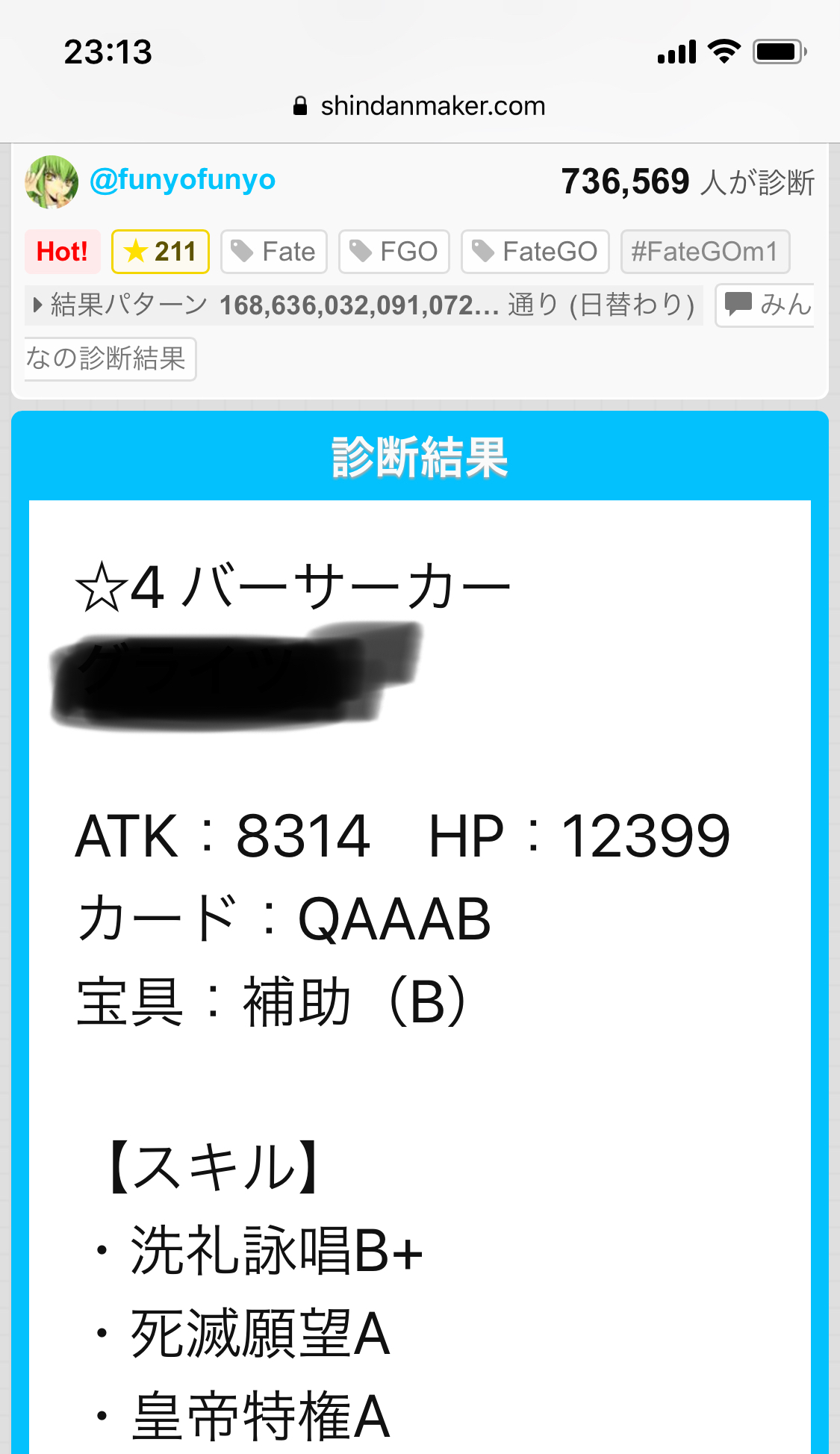View みんなの診断結果 everyone's results
Image resolution: width=840 pixels, height=1454 pixels.
pyautogui.click(x=763, y=305)
